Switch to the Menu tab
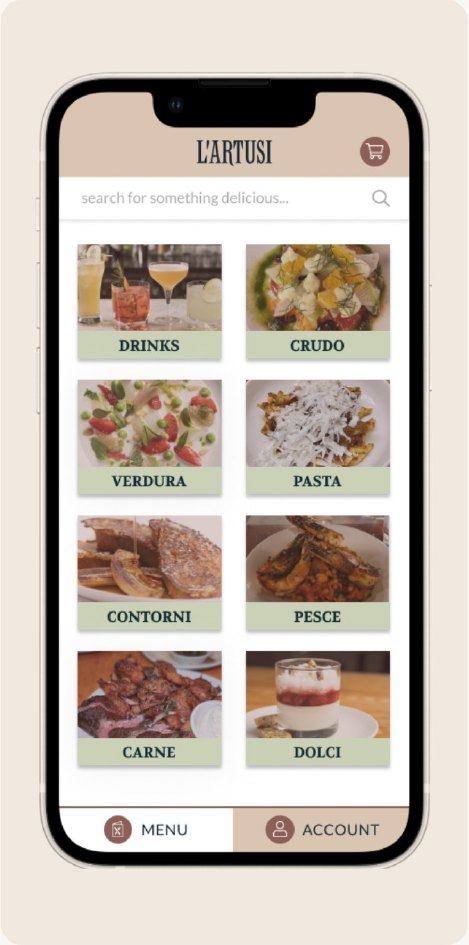Image resolution: width=469 pixels, height=945 pixels. (x=146, y=829)
